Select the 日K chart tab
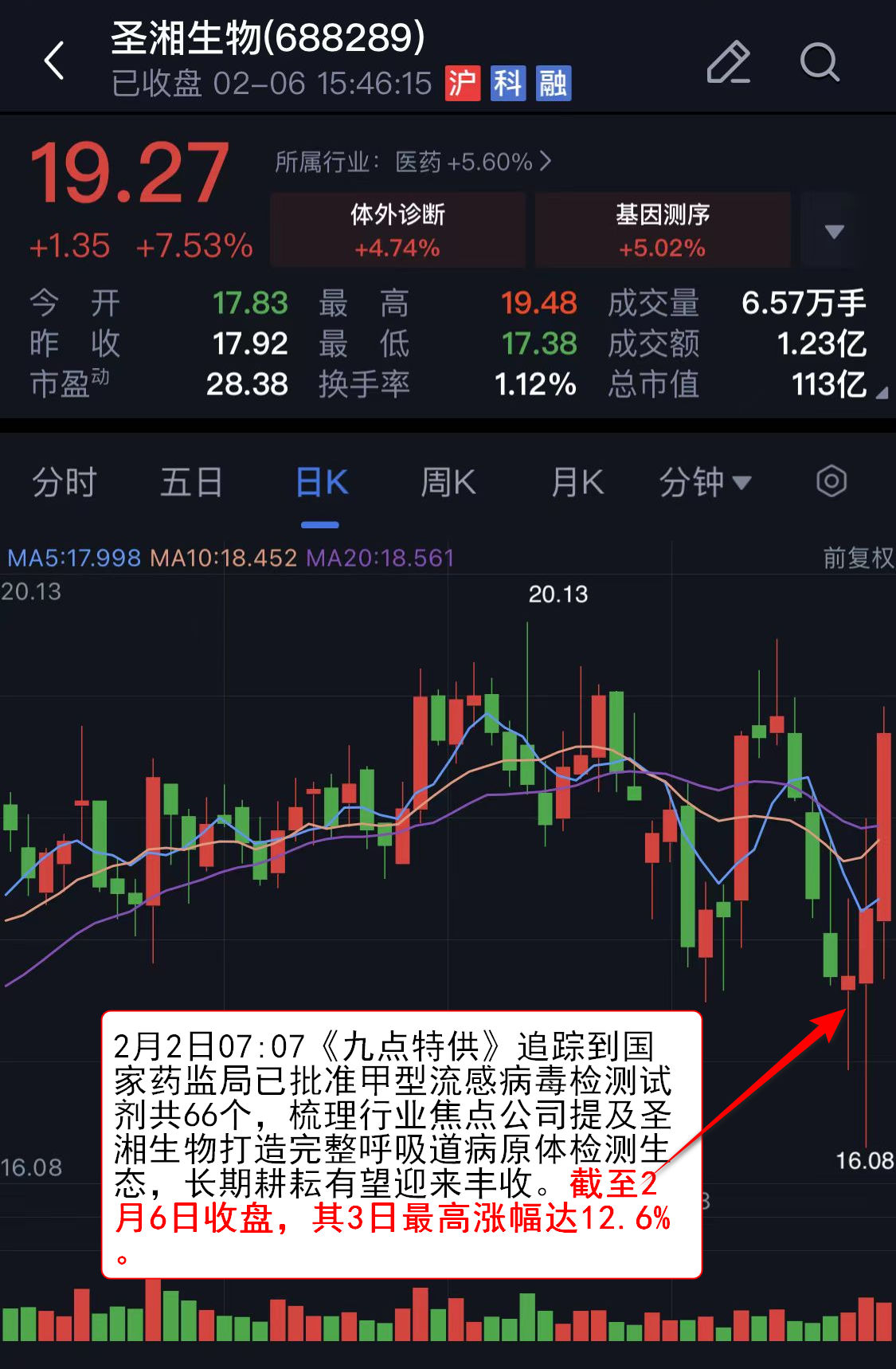 click(x=321, y=483)
